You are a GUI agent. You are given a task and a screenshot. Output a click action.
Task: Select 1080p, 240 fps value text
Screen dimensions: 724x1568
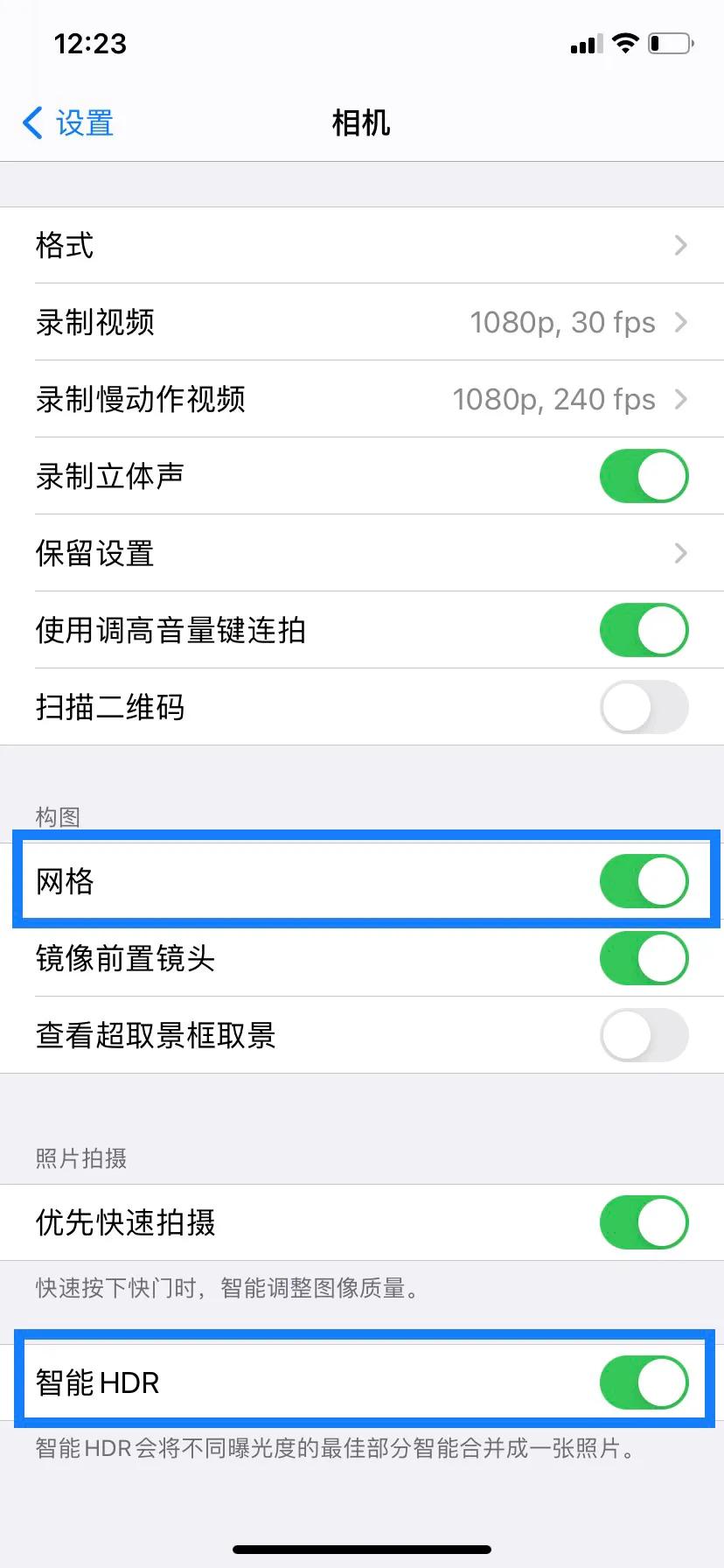[554, 400]
